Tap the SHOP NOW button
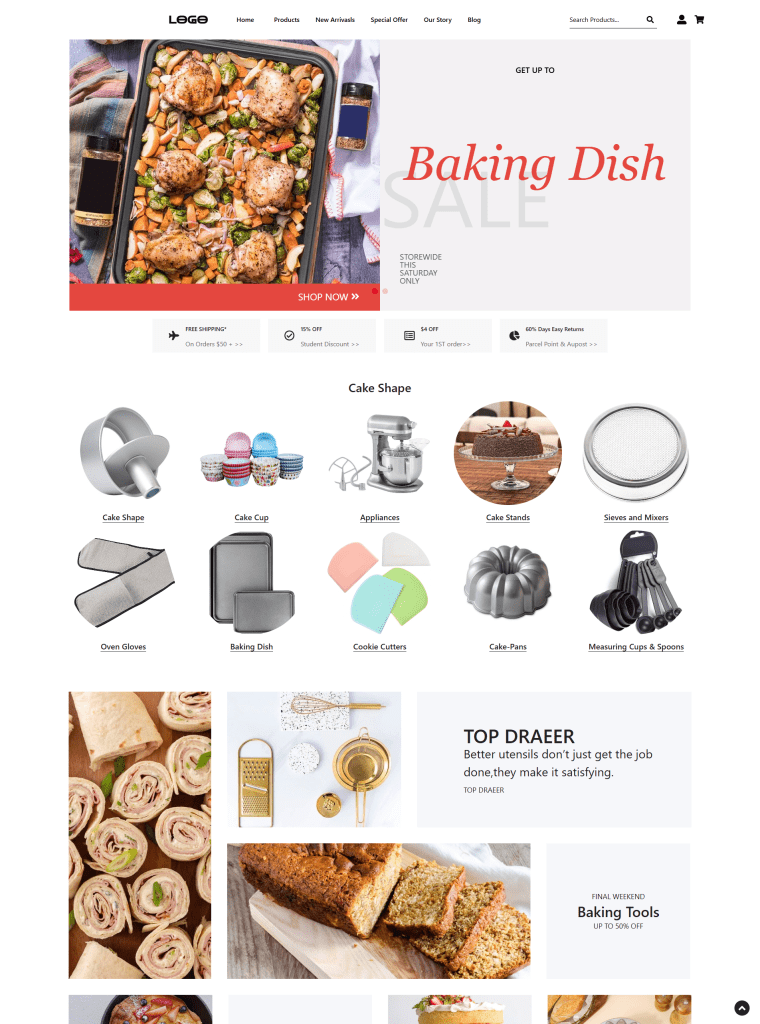 (328, 297)
